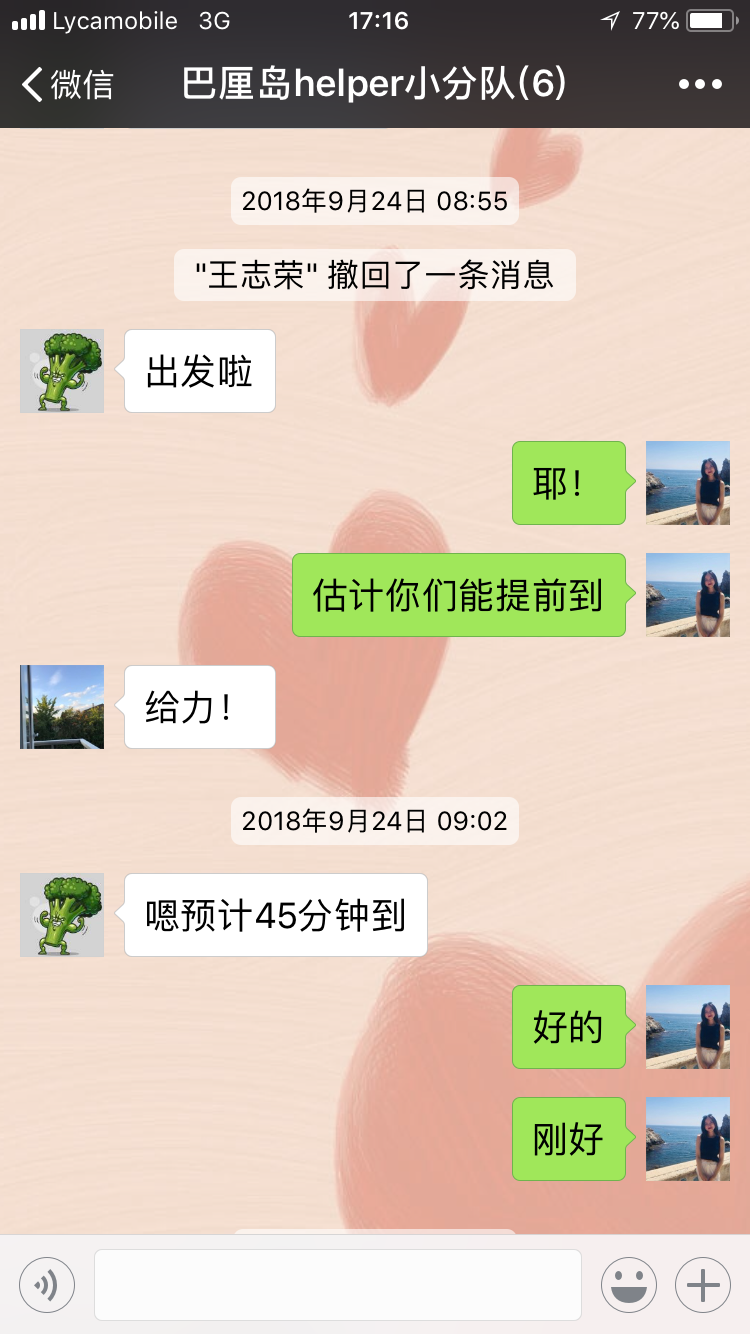Go back to the 微信 chat list
The width and height of the screenshot is (750, 1334).
click(x=68, y=85)
